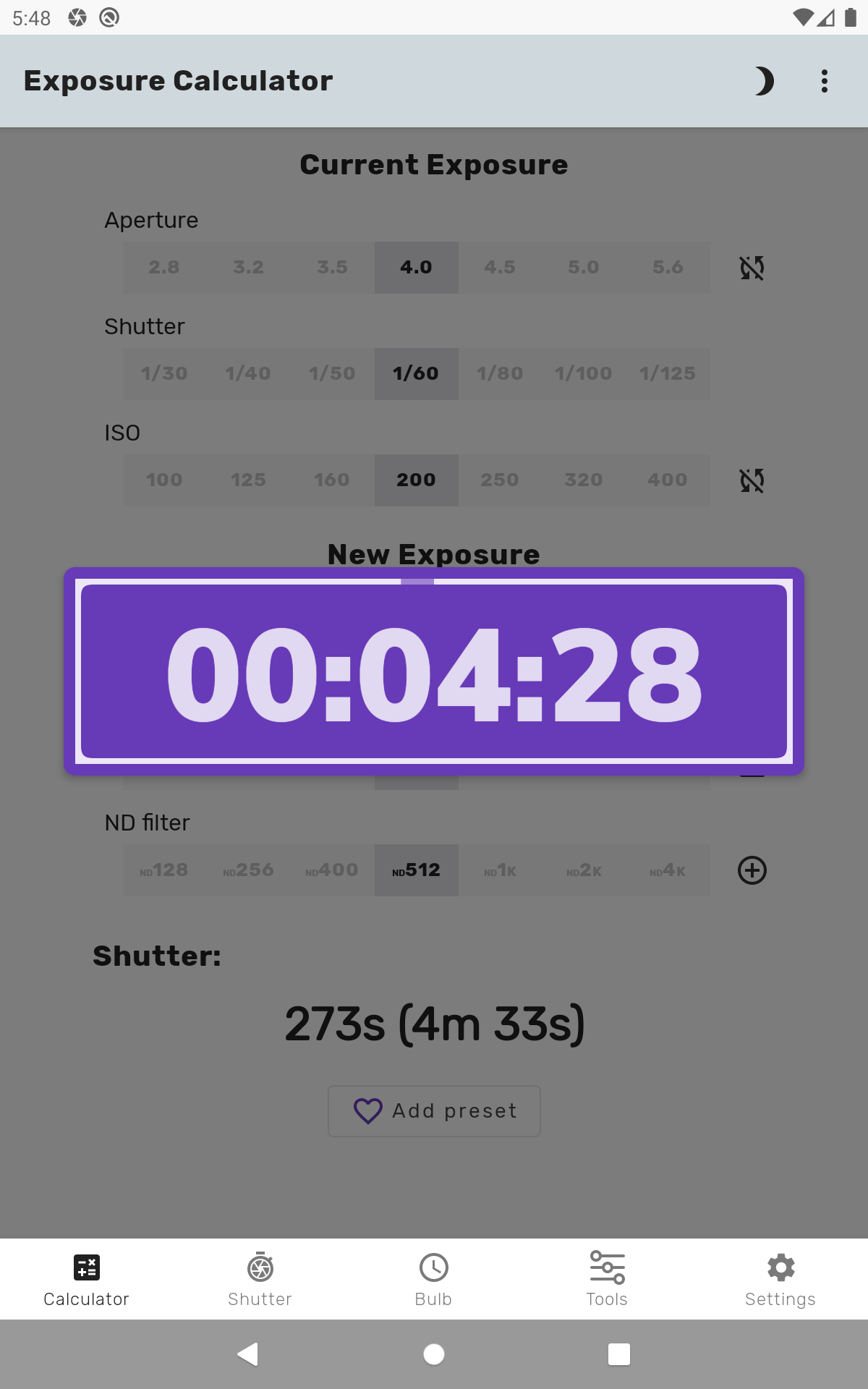Toggle the dark mode moon icon
The width and height of the screenshot is (868, 1389).
tap(764, 81)
